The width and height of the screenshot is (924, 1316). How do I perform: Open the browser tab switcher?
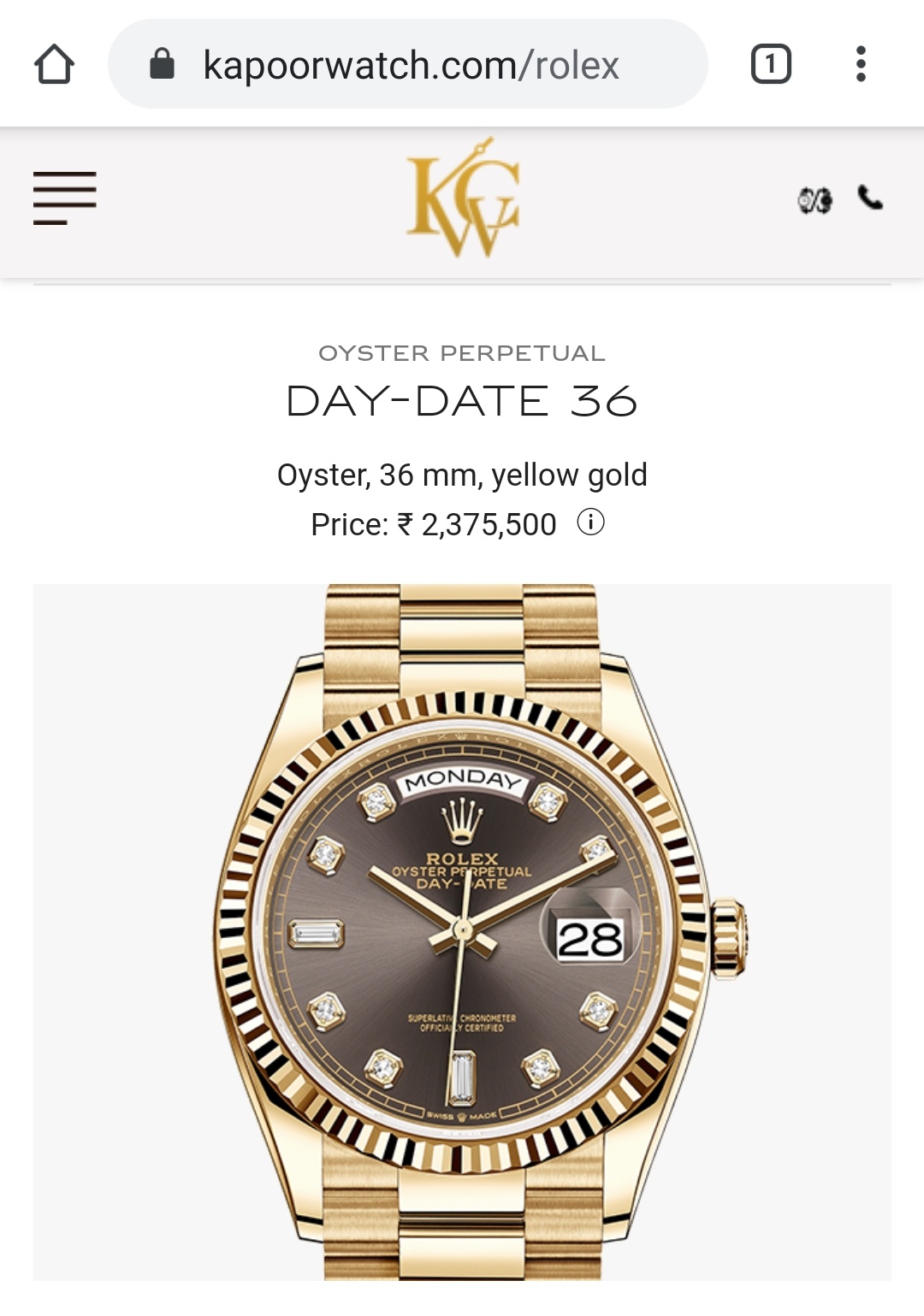[770, 65]
